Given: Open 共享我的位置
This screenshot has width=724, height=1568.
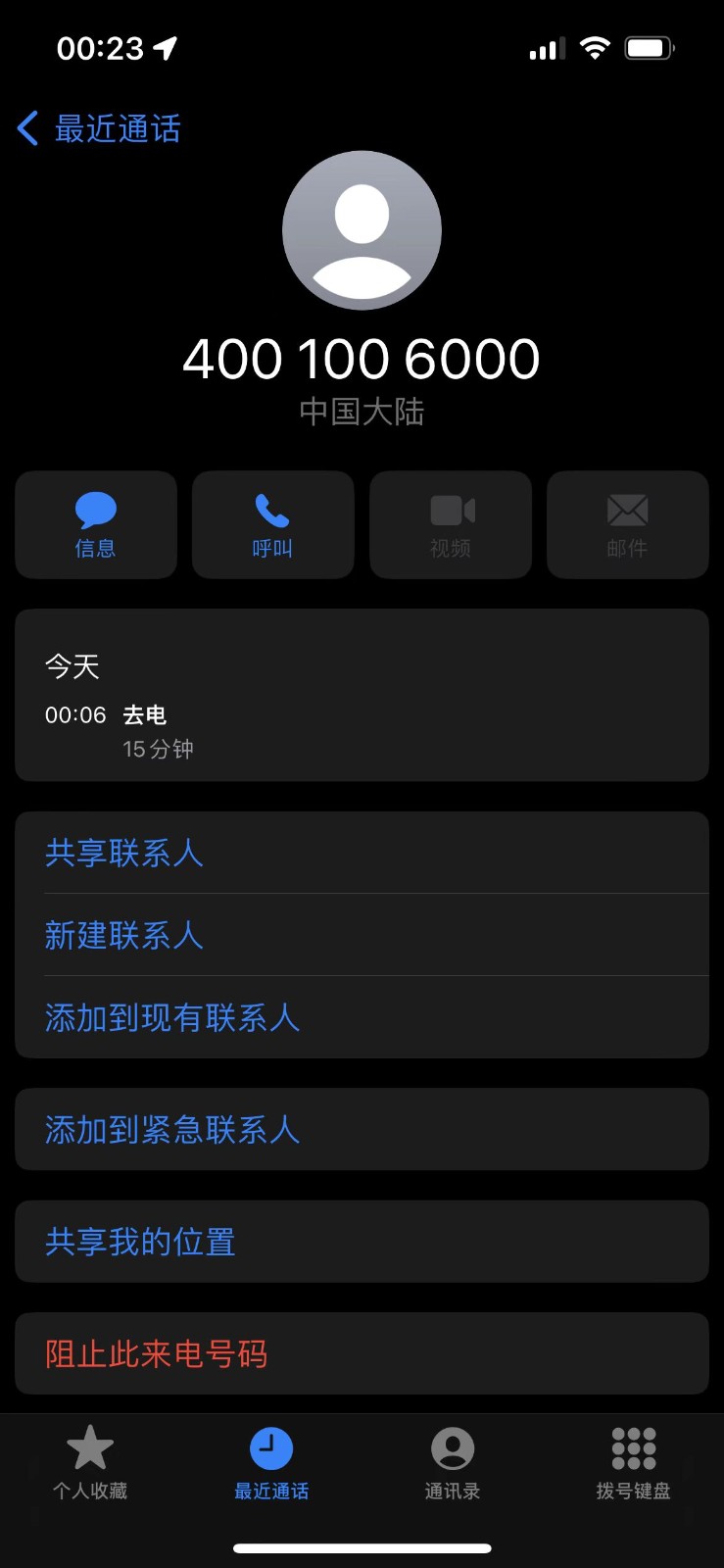Looking at the screenshot, I should (x=362, y=1242).
